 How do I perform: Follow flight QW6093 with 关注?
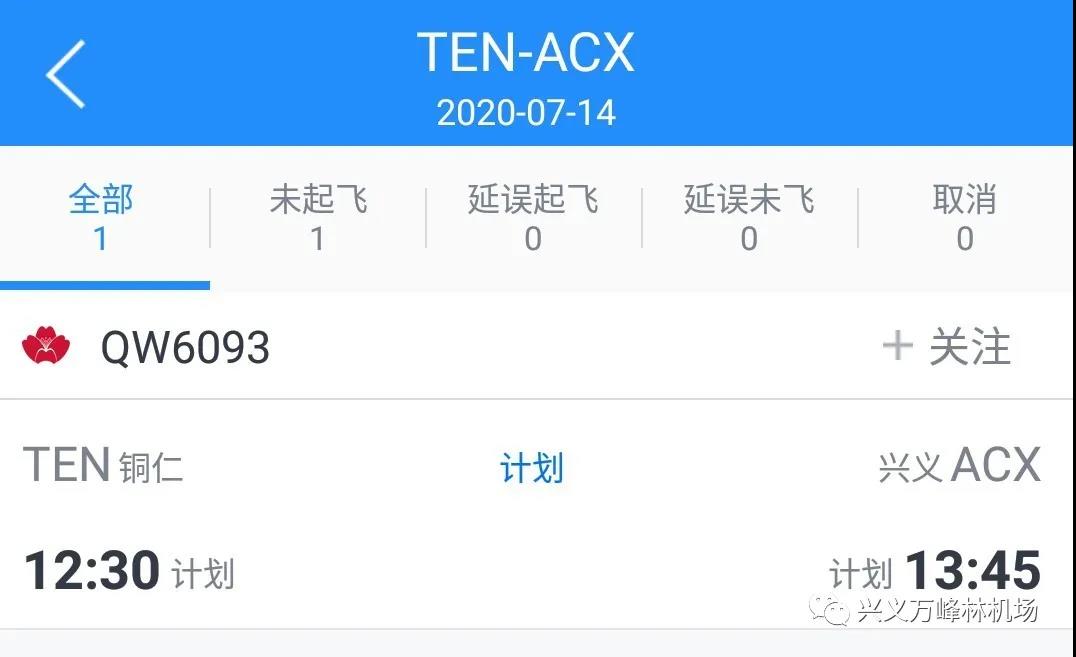pos(947,347)
